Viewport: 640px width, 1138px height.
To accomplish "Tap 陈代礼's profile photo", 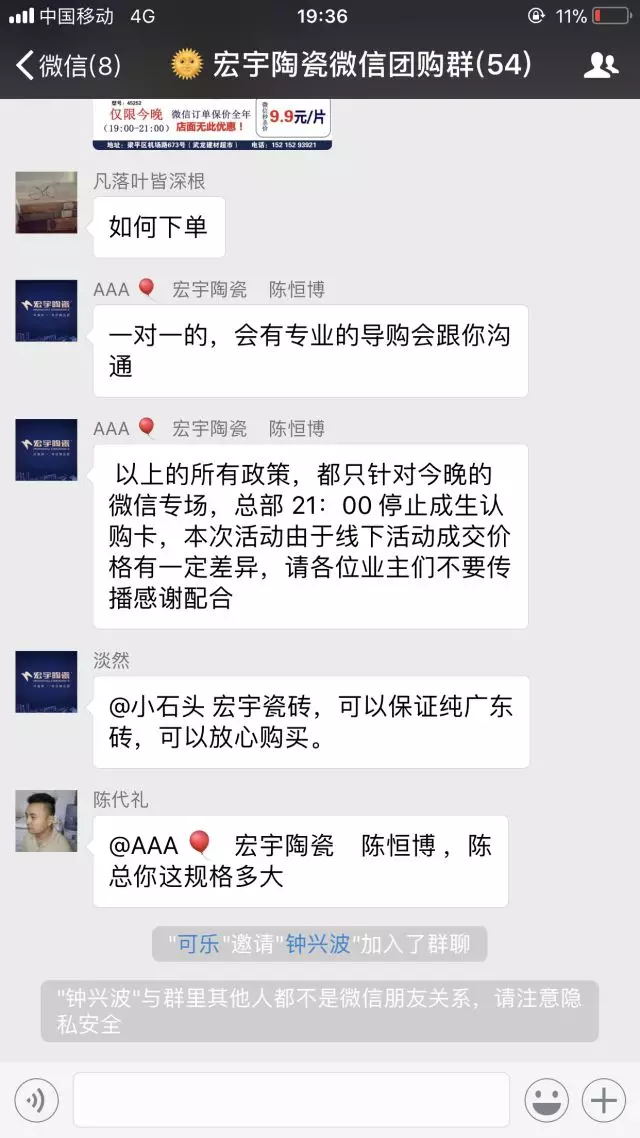I will point(46,821).
